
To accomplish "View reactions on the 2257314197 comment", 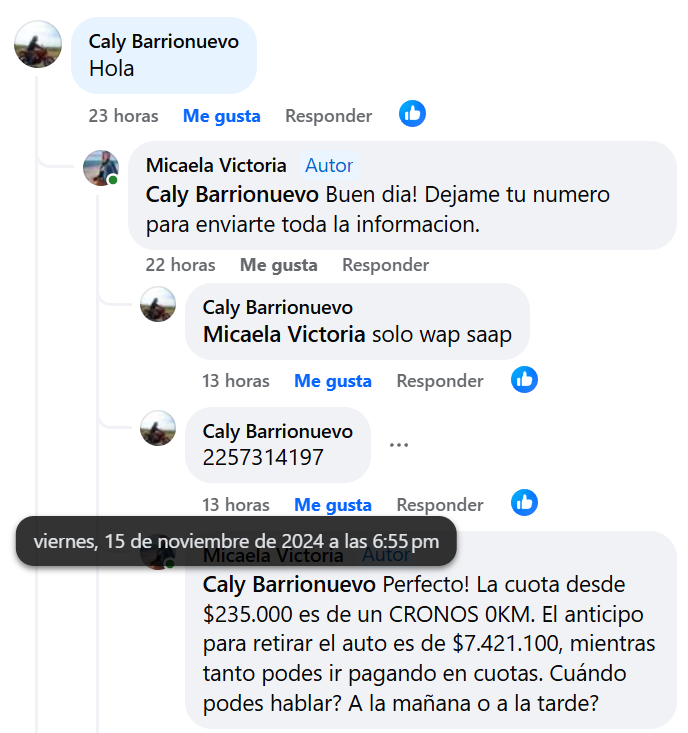I will coord(524,503).
